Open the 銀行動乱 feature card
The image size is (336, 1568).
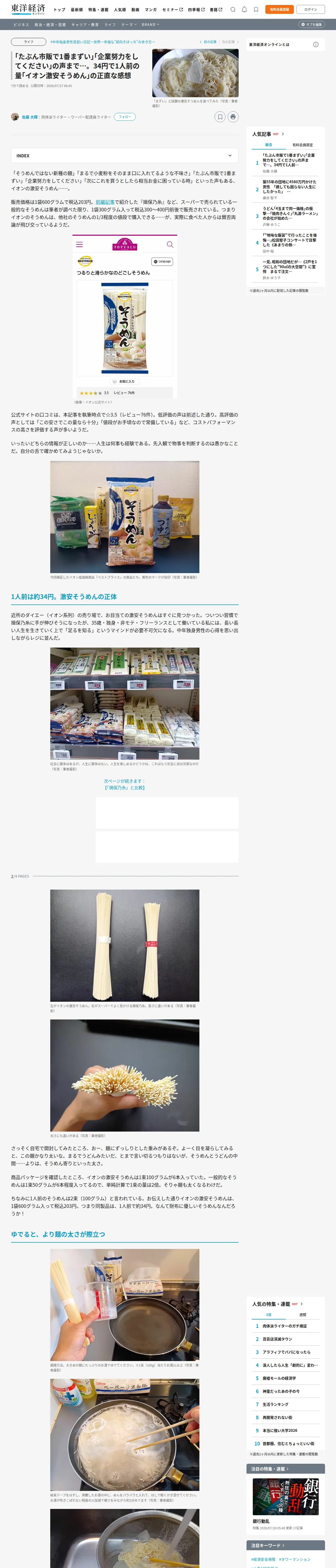285,1503
